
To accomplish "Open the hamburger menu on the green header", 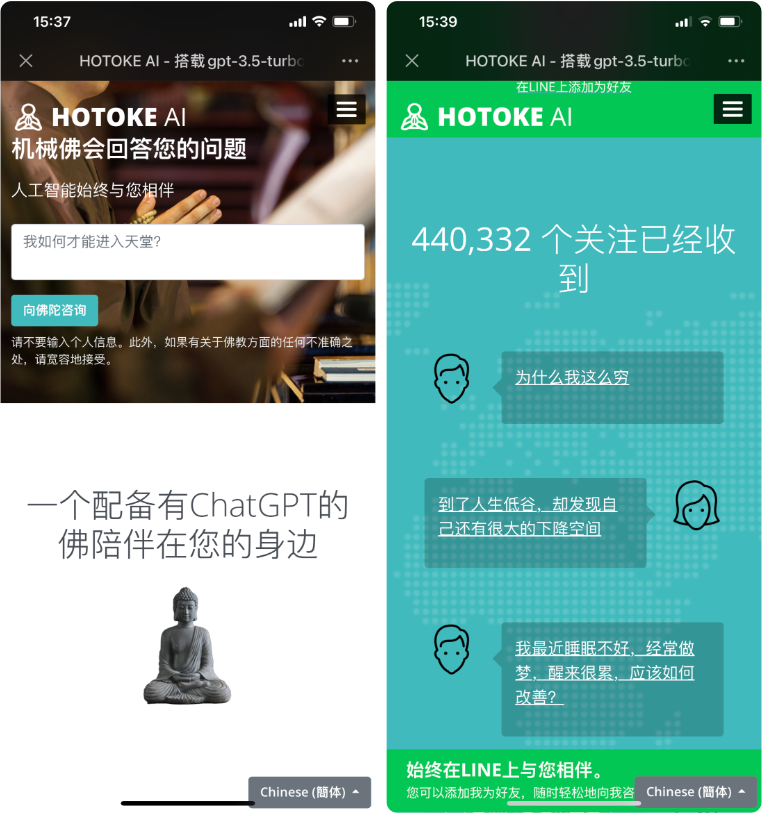I will tap(732, 109).
